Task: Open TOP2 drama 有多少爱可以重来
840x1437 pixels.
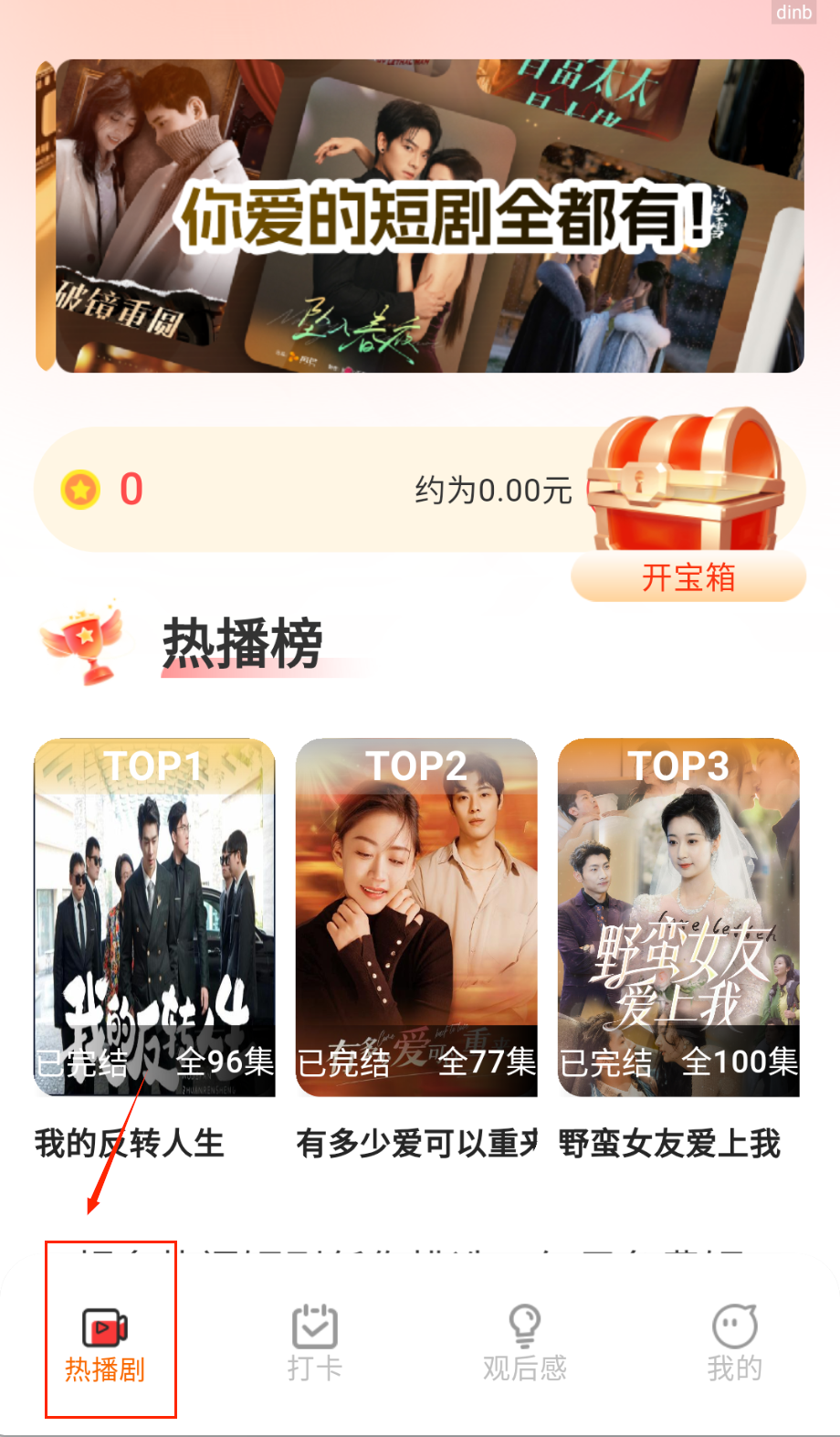Action: point(416,917)
